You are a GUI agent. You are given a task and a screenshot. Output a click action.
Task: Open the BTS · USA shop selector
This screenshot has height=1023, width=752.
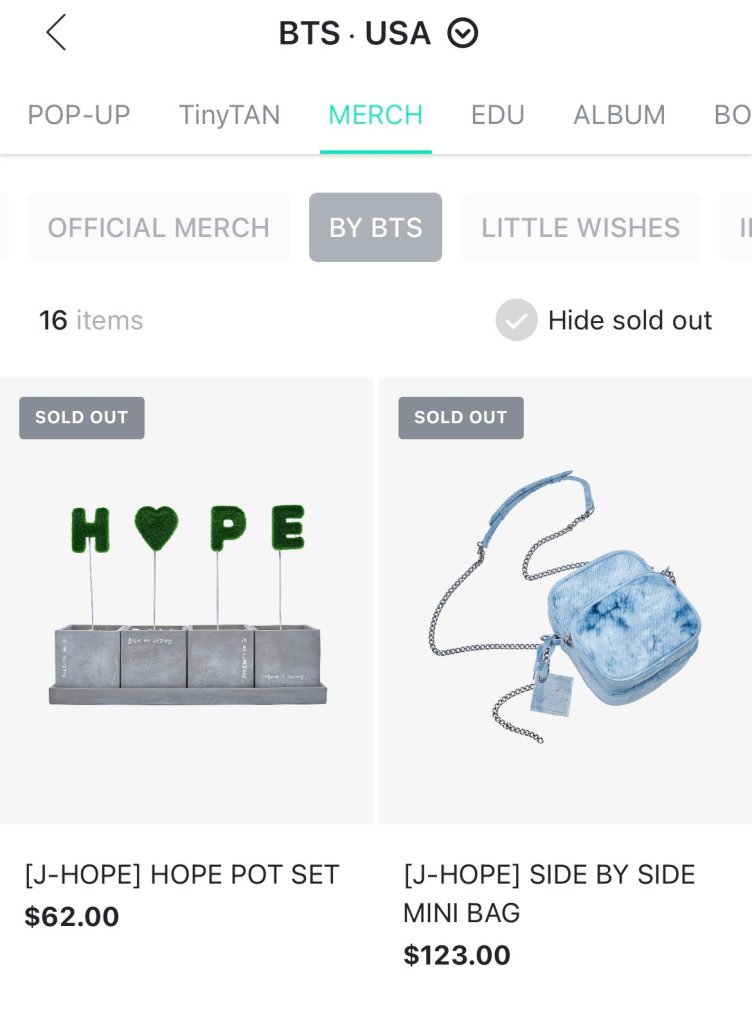pos(378,34)
